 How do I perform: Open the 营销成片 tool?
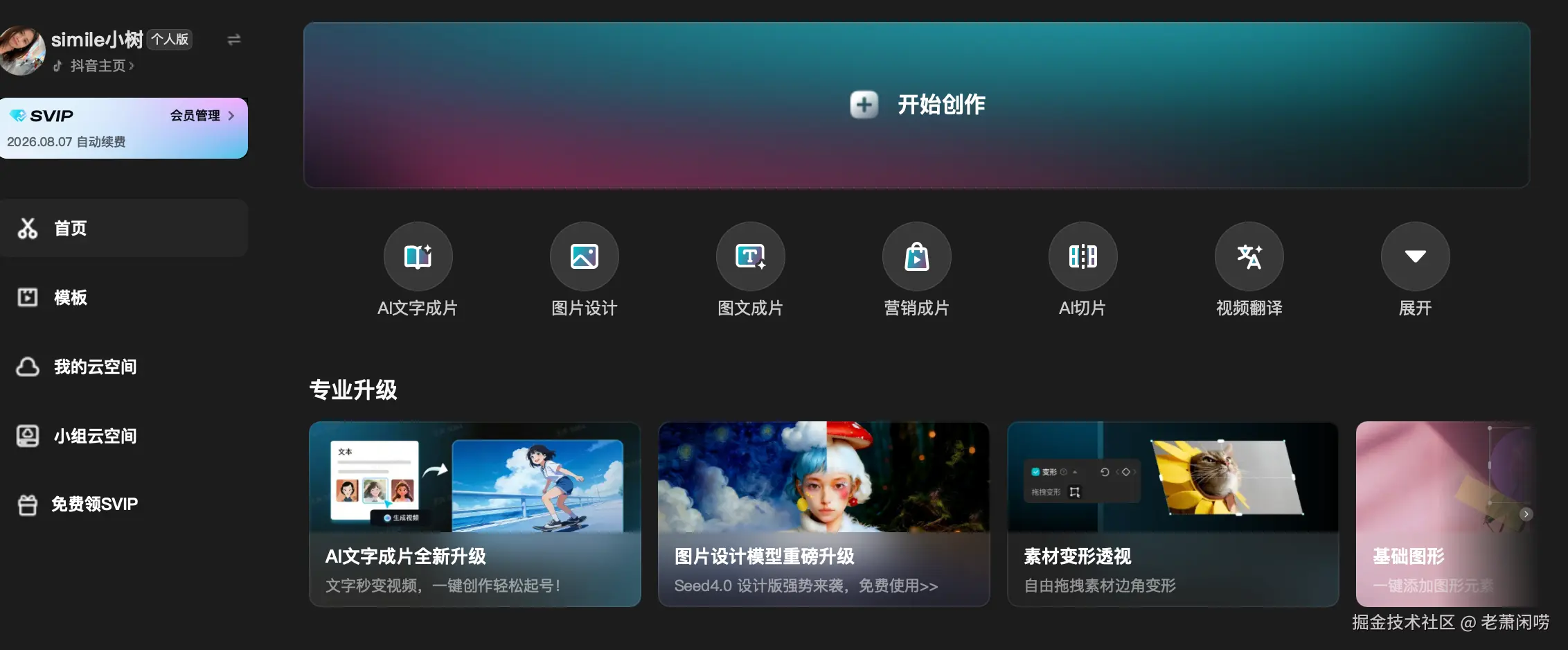[x=916, y=256]
